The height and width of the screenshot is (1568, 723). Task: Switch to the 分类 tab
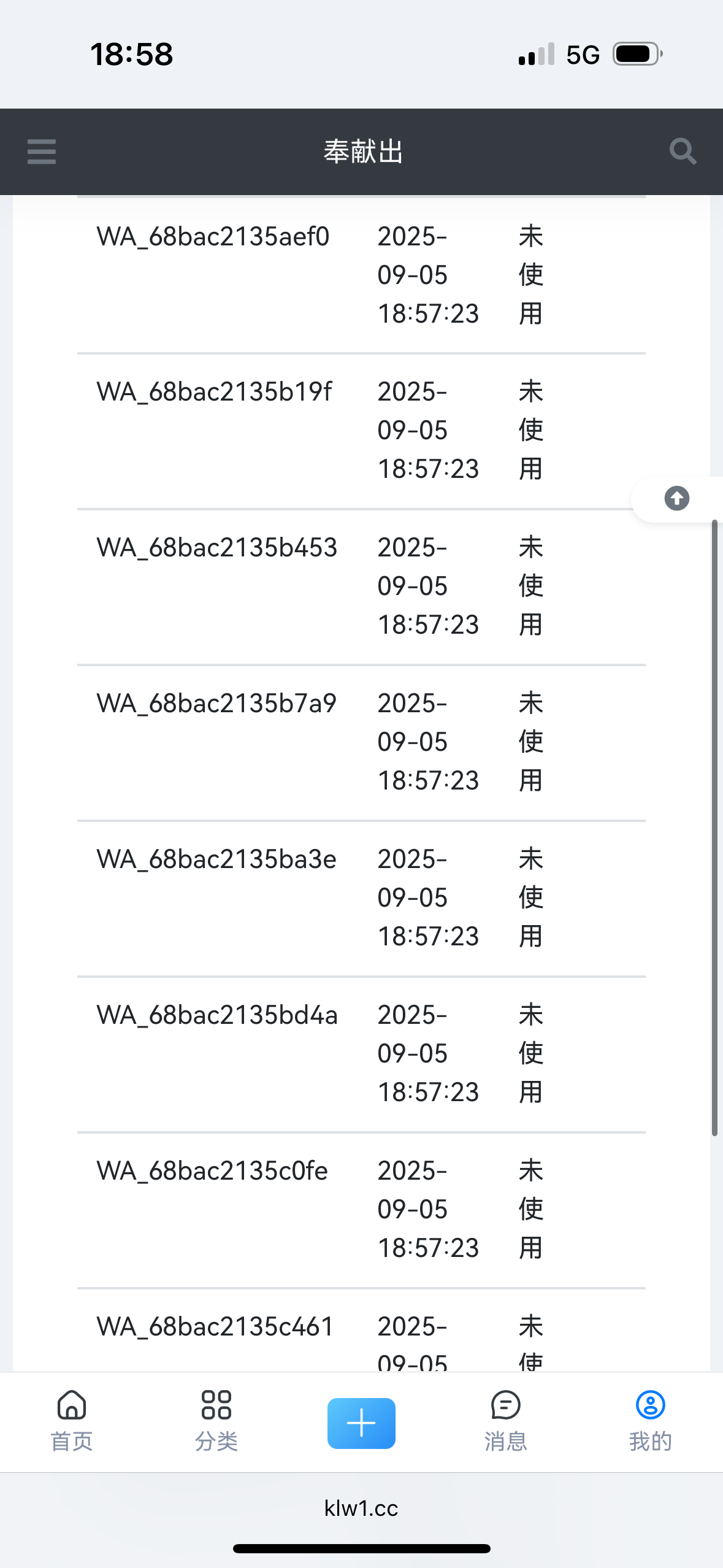216,1421
